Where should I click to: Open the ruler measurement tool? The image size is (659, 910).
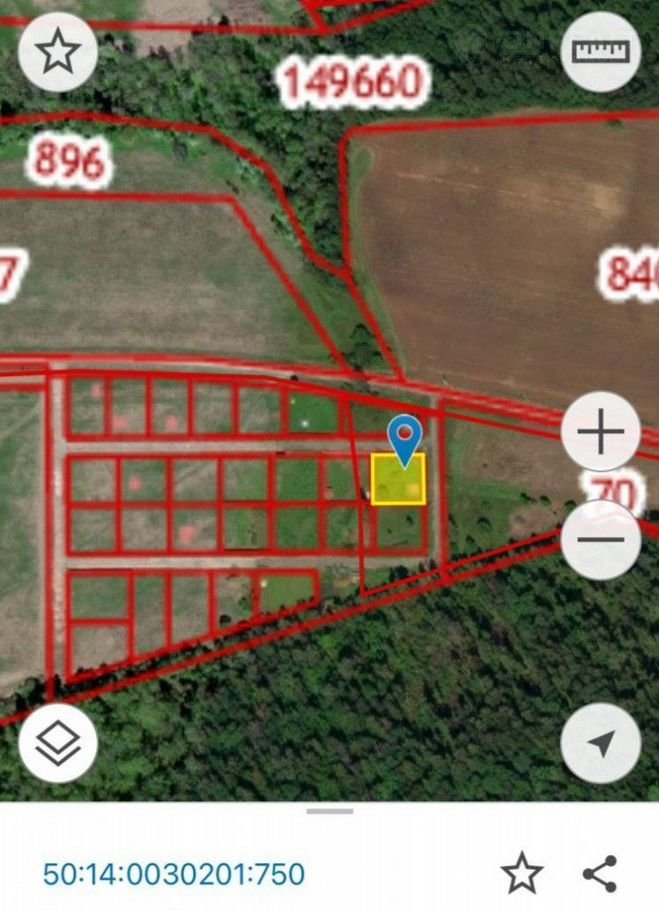tap(600, 50)
